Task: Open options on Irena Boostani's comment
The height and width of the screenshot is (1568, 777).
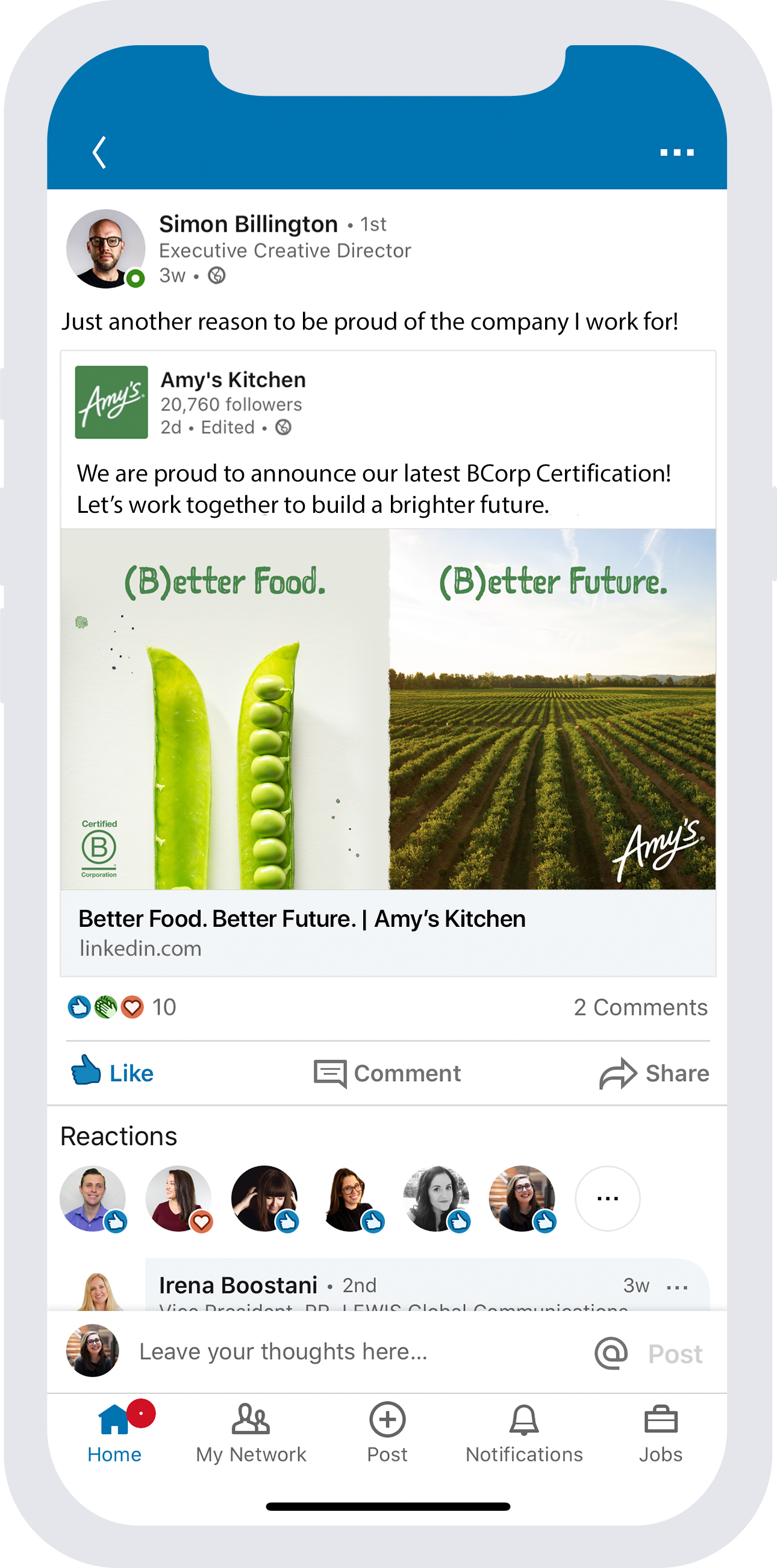Action: (x=676, y=1287)
